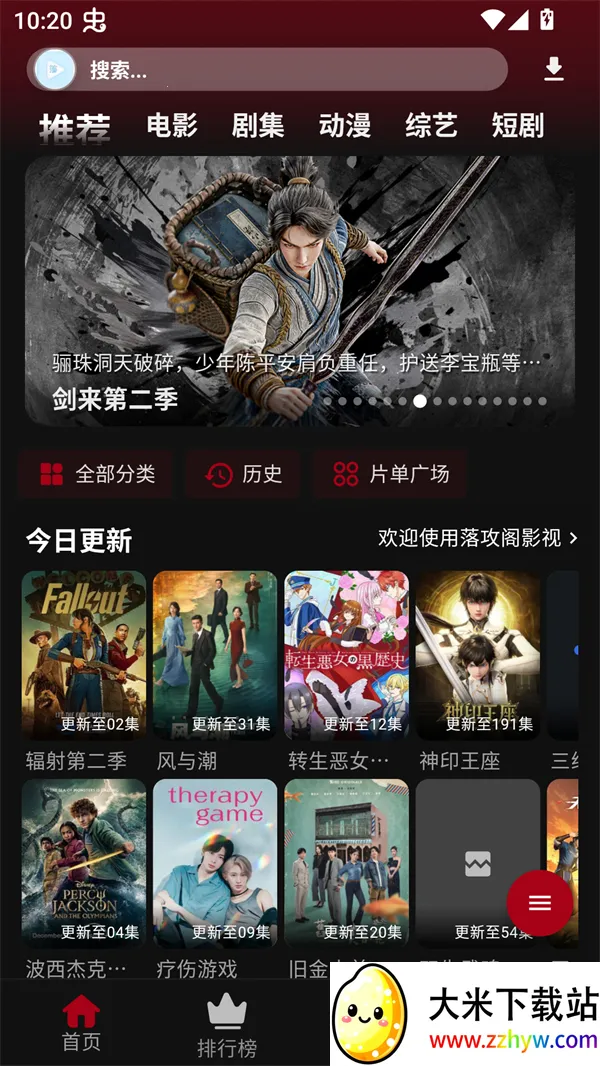View 历史 watch history
This screenshot has width=600, height=1066.
click(244, 474)
